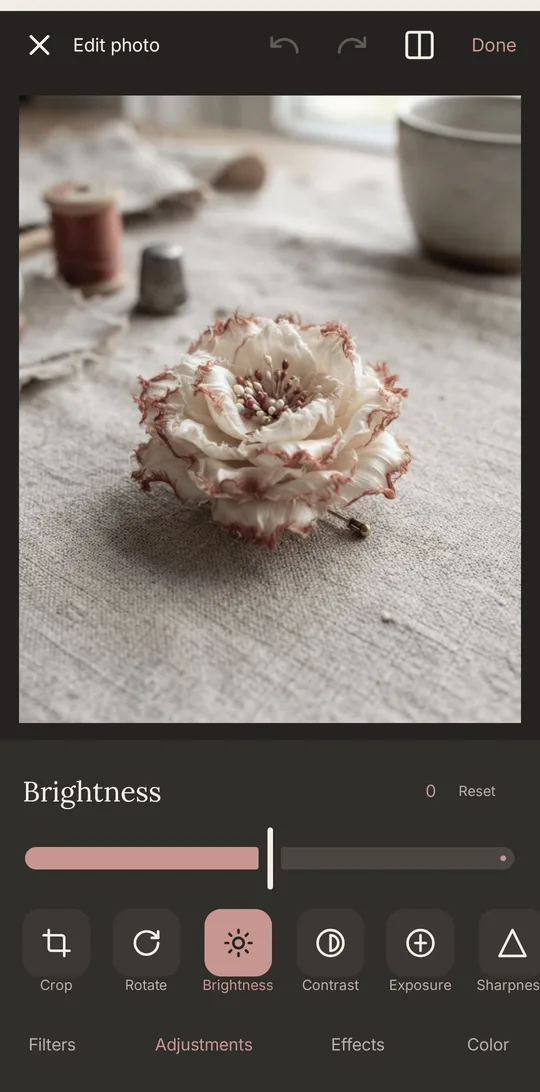Image resolution: width=540 pixels, height=1092 pixels.
Task: Switch to the Adjustments tab
Action: click(x=203, y=1045)
